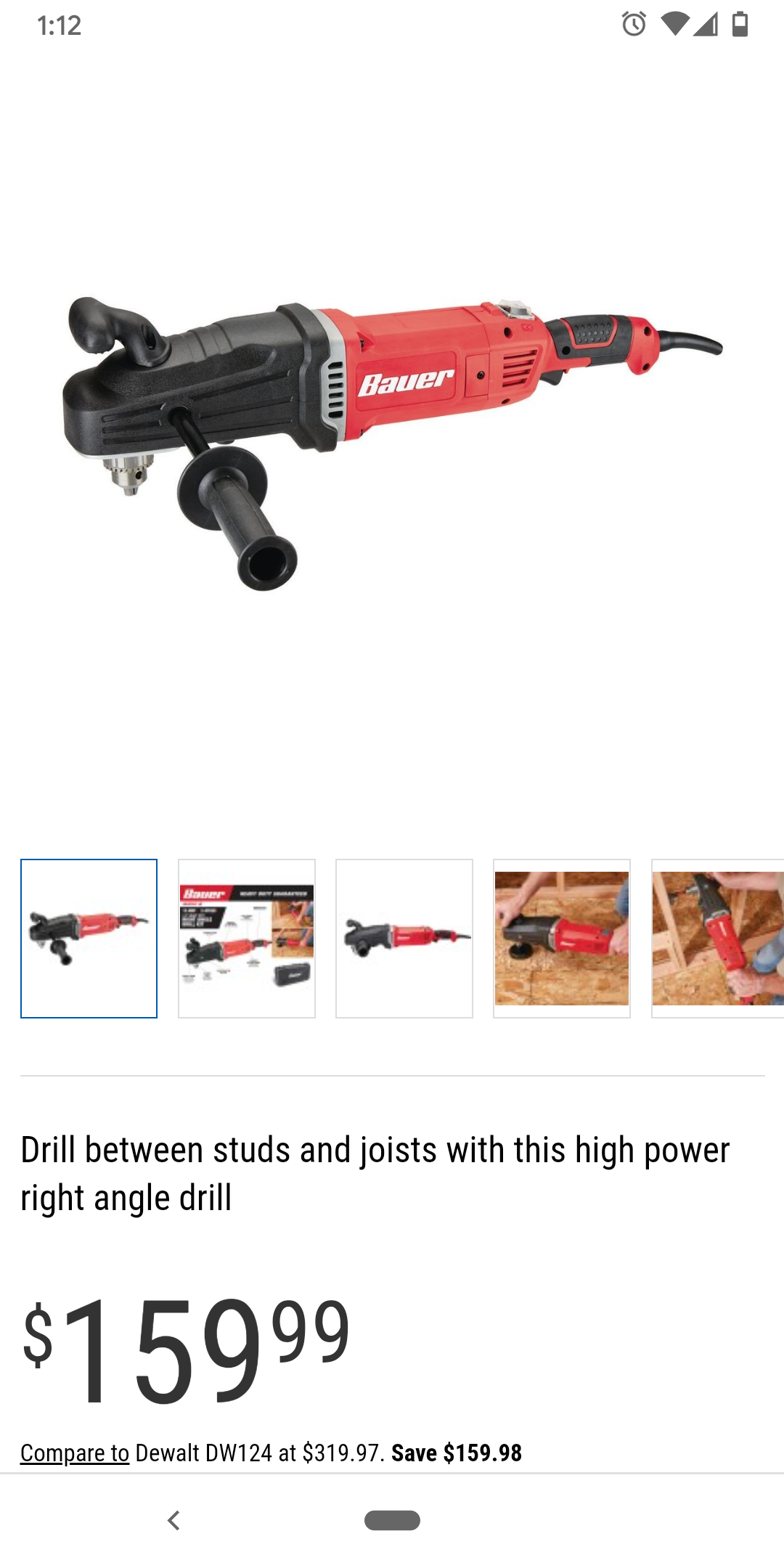Show the fifth thumbnail of drilling between studs

coord(718,939)
